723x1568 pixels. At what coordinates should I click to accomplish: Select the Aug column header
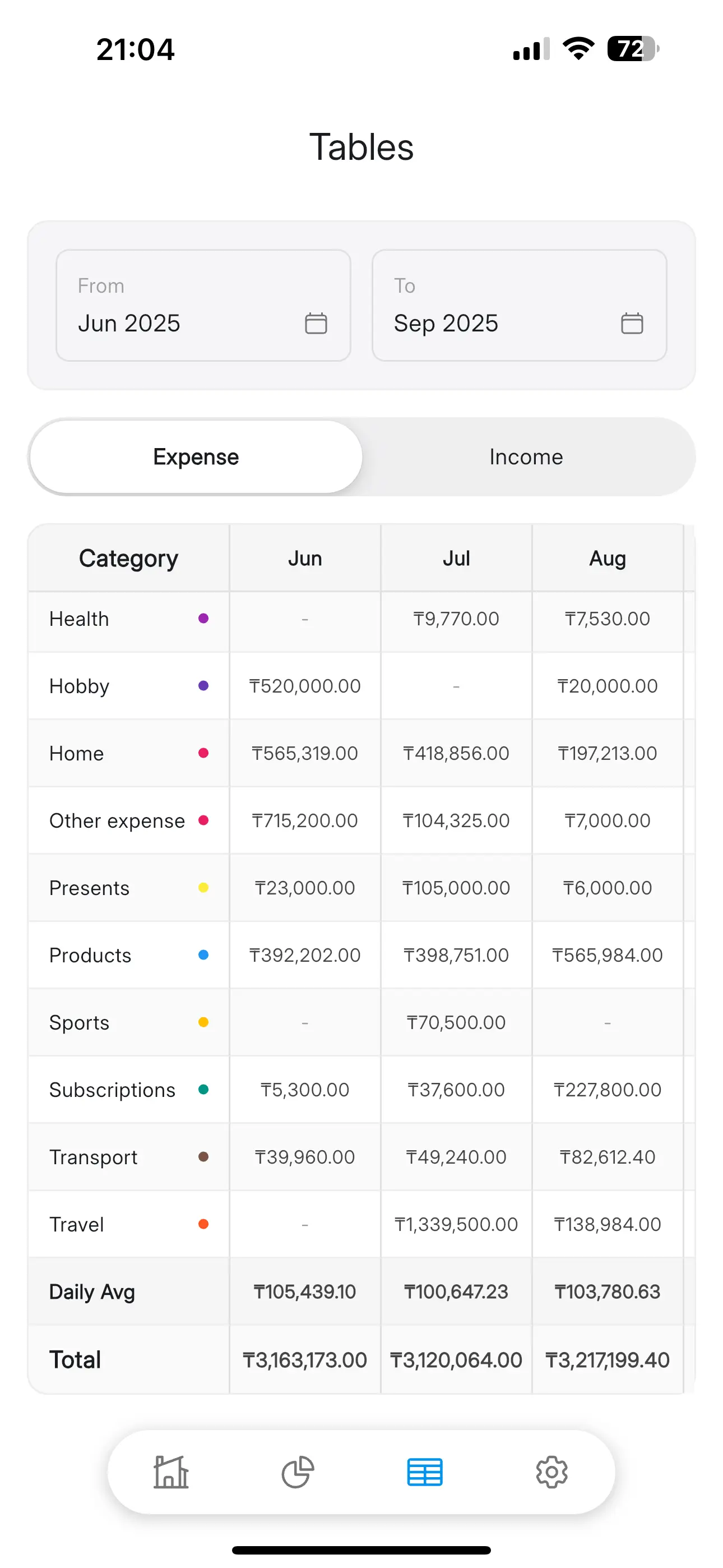tap(608, 557)
